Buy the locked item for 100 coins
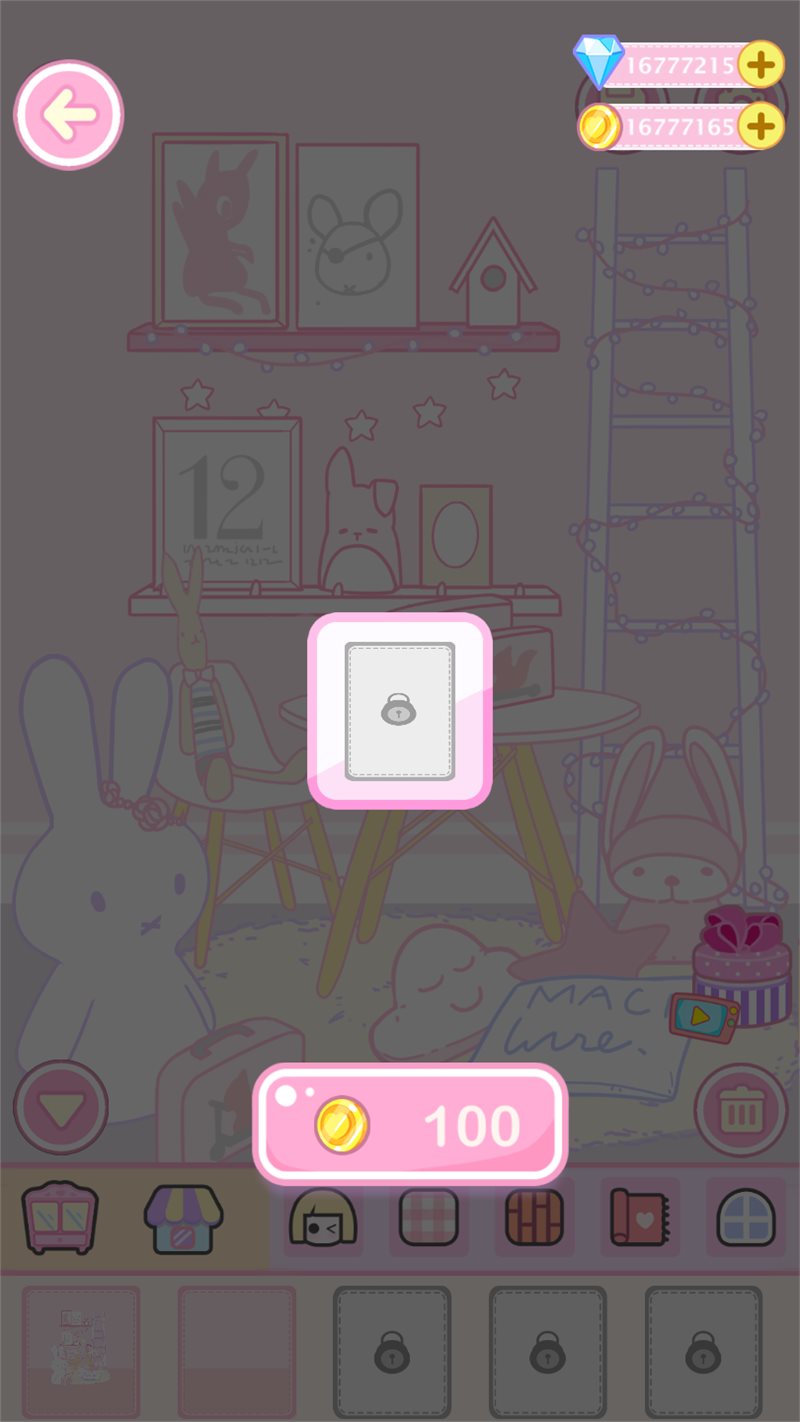The image size is (800, 1422). coord(410,1125)
